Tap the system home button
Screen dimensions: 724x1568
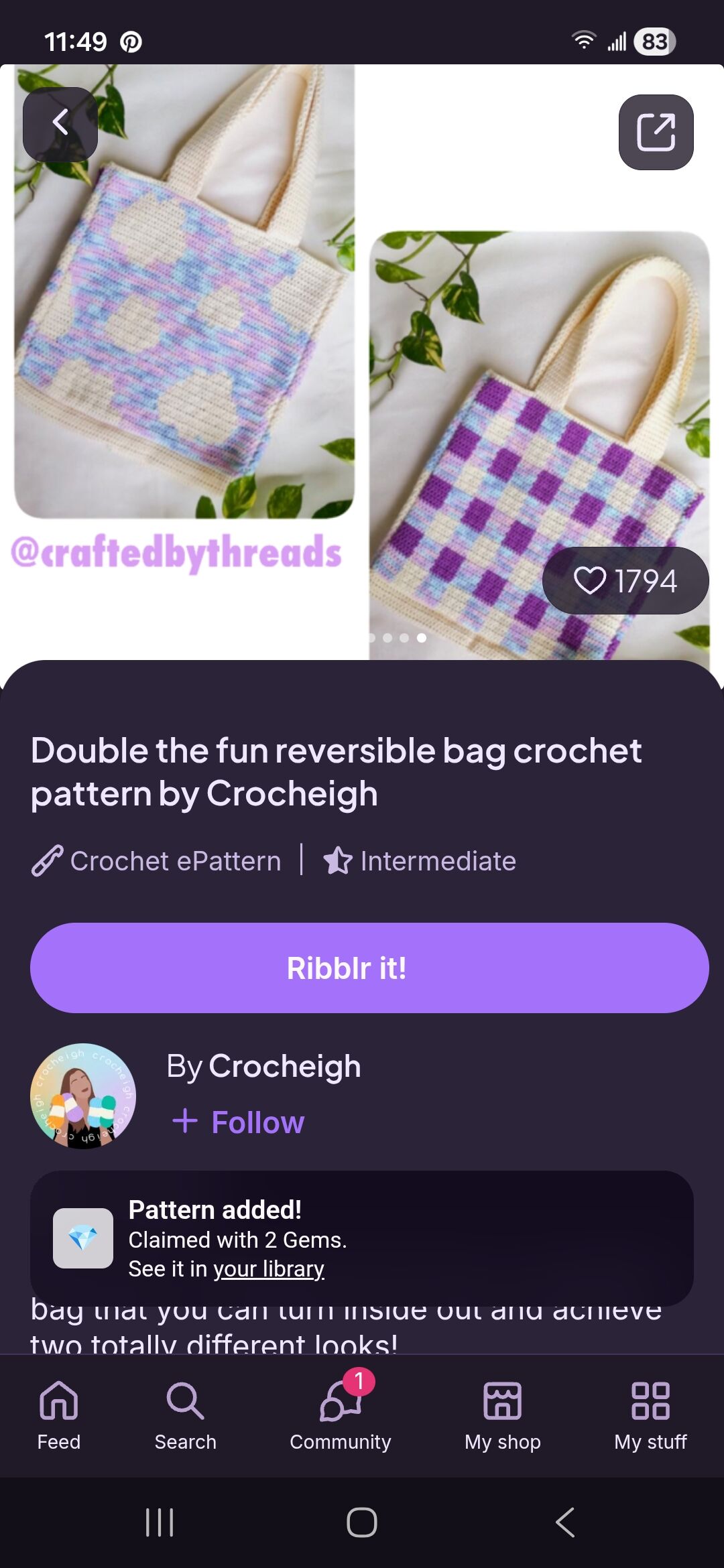pos(362,1522)
